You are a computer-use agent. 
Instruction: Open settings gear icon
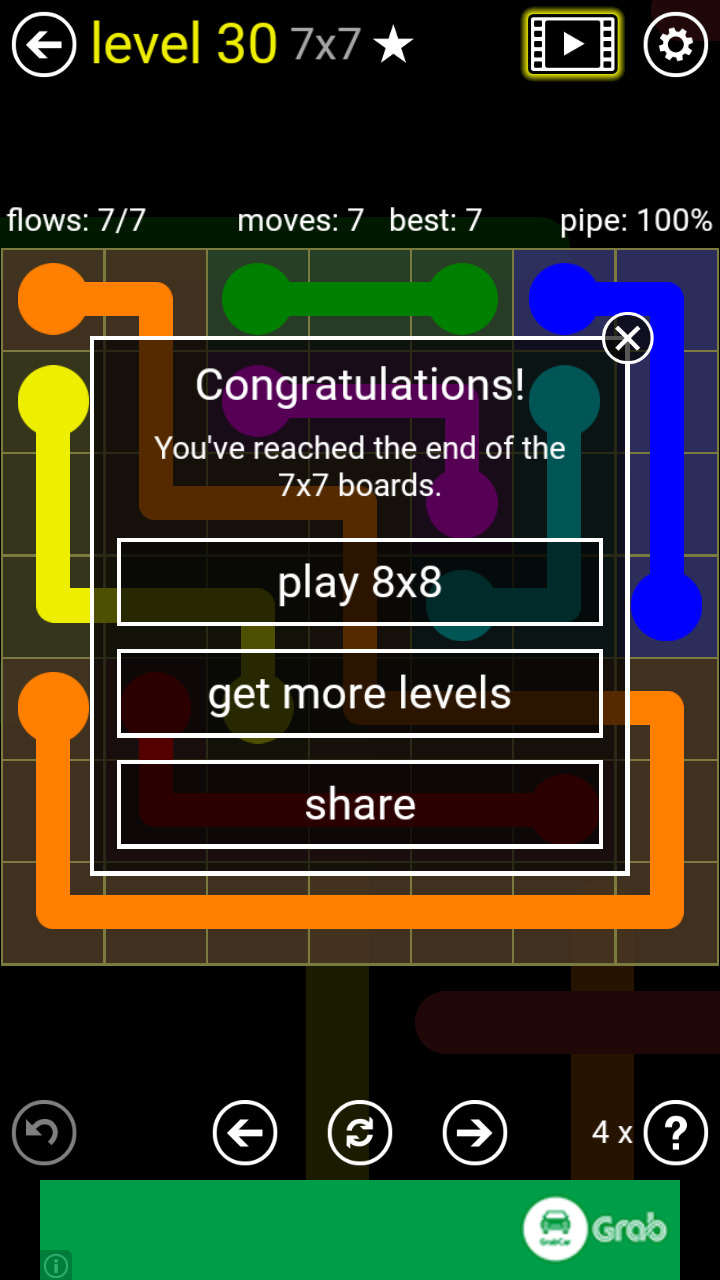[676, 45]
